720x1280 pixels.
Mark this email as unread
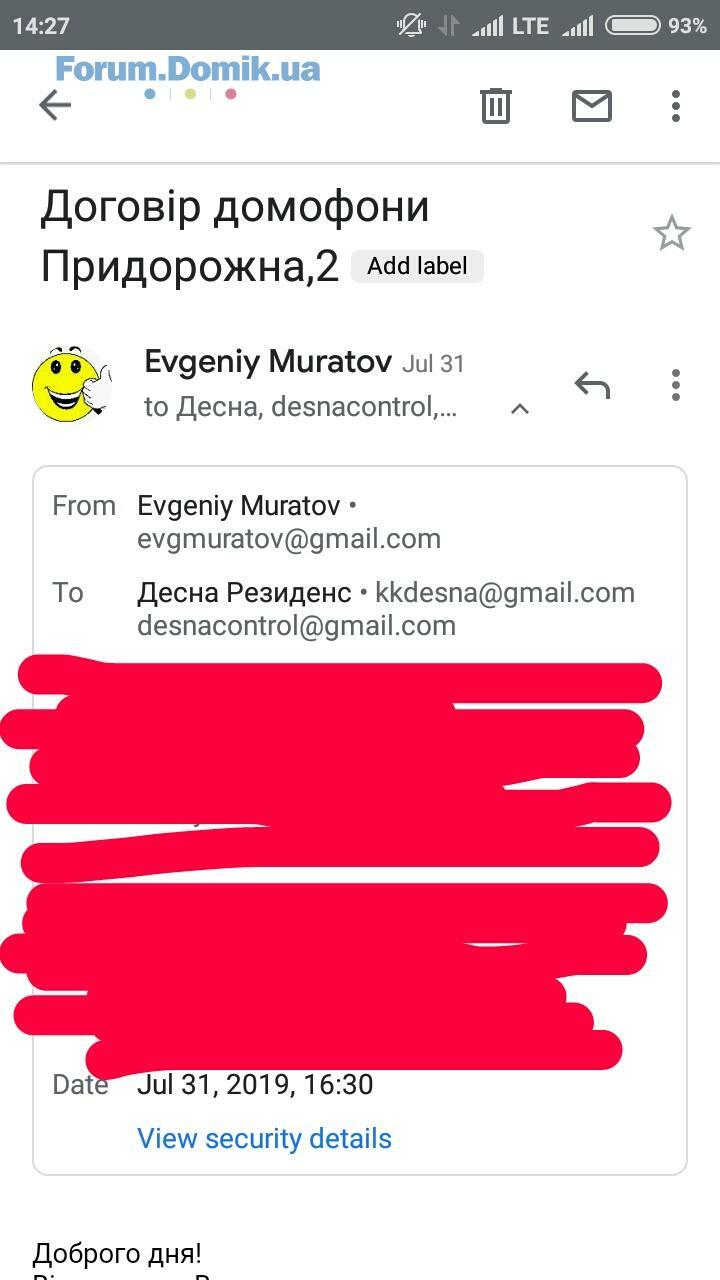(592, 105)
